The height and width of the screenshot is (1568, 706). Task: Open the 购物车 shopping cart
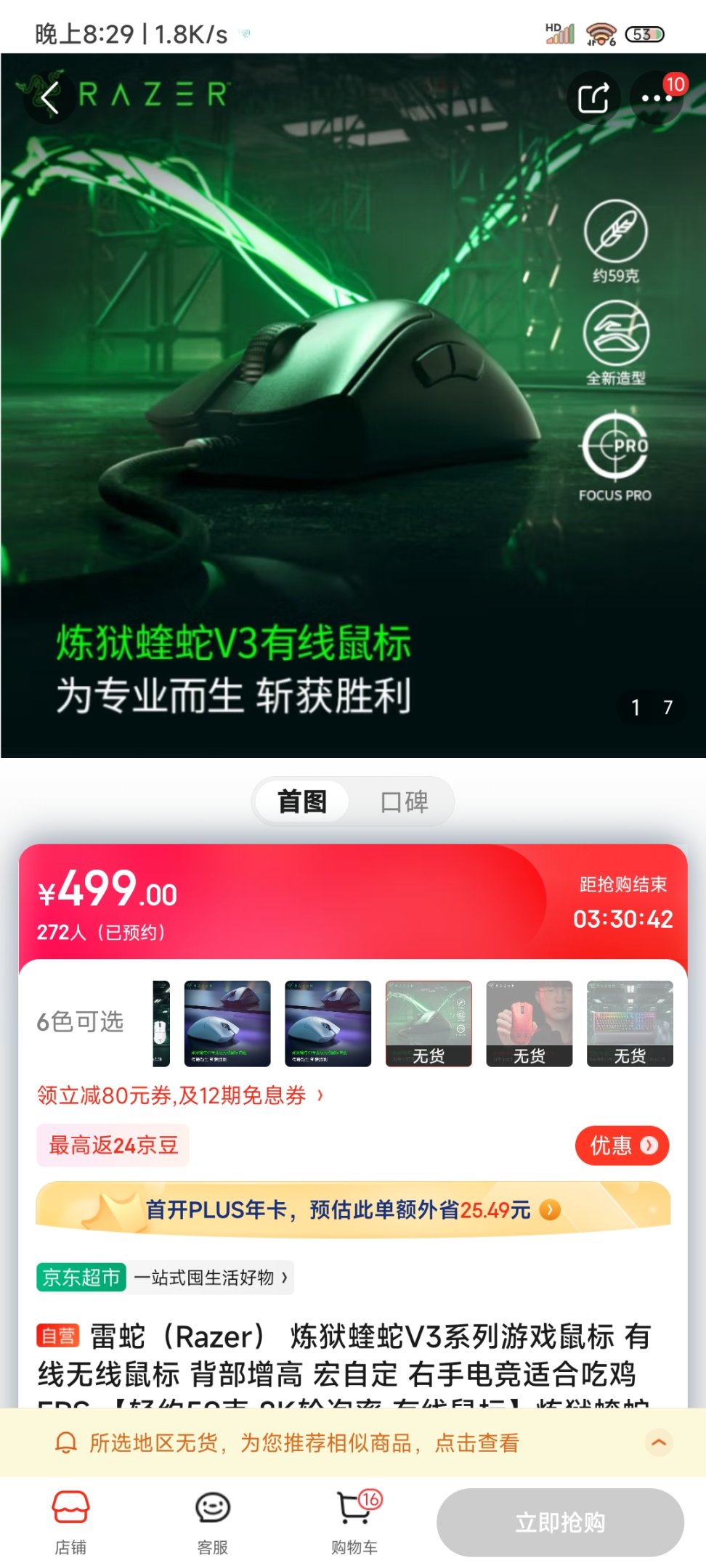[x=354, y=1522]
